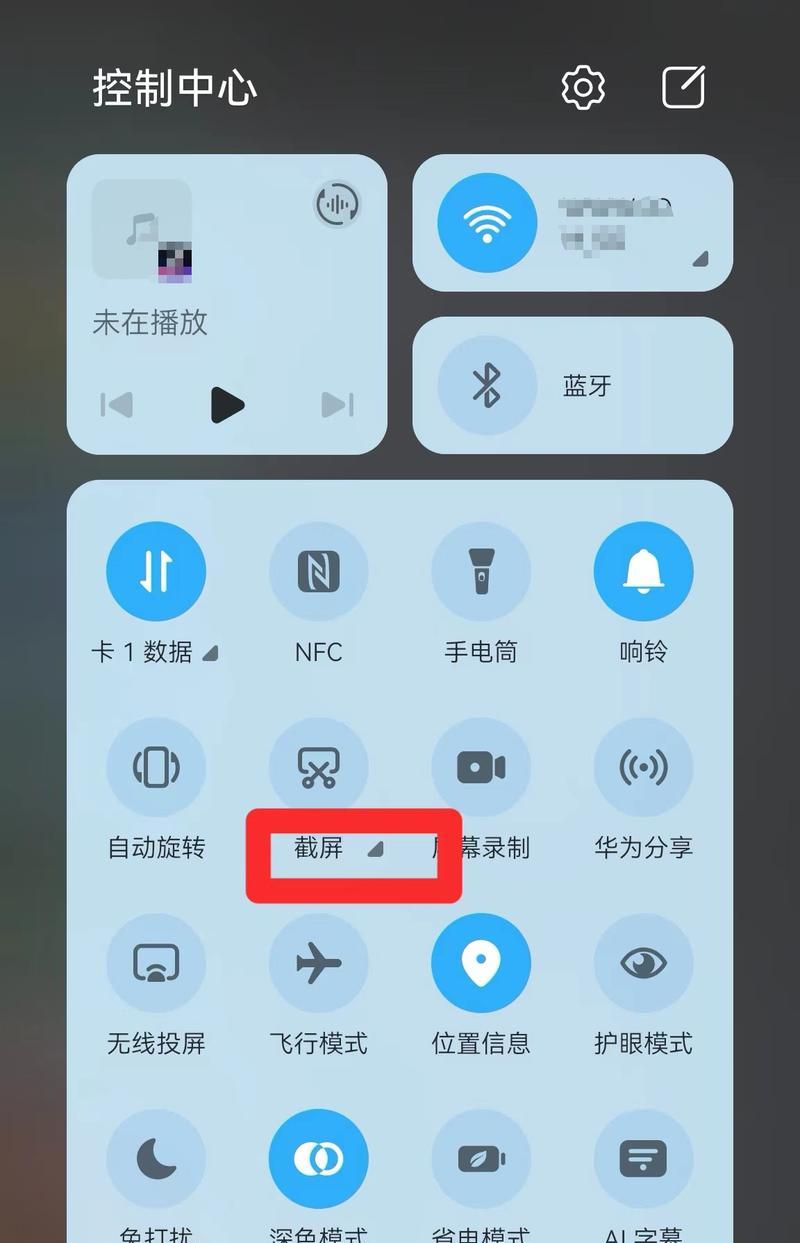Viewport: 800px width, 1243px height.
Task: Enable airplane mode (飞行模式)
Action: (x=318, y=963)
